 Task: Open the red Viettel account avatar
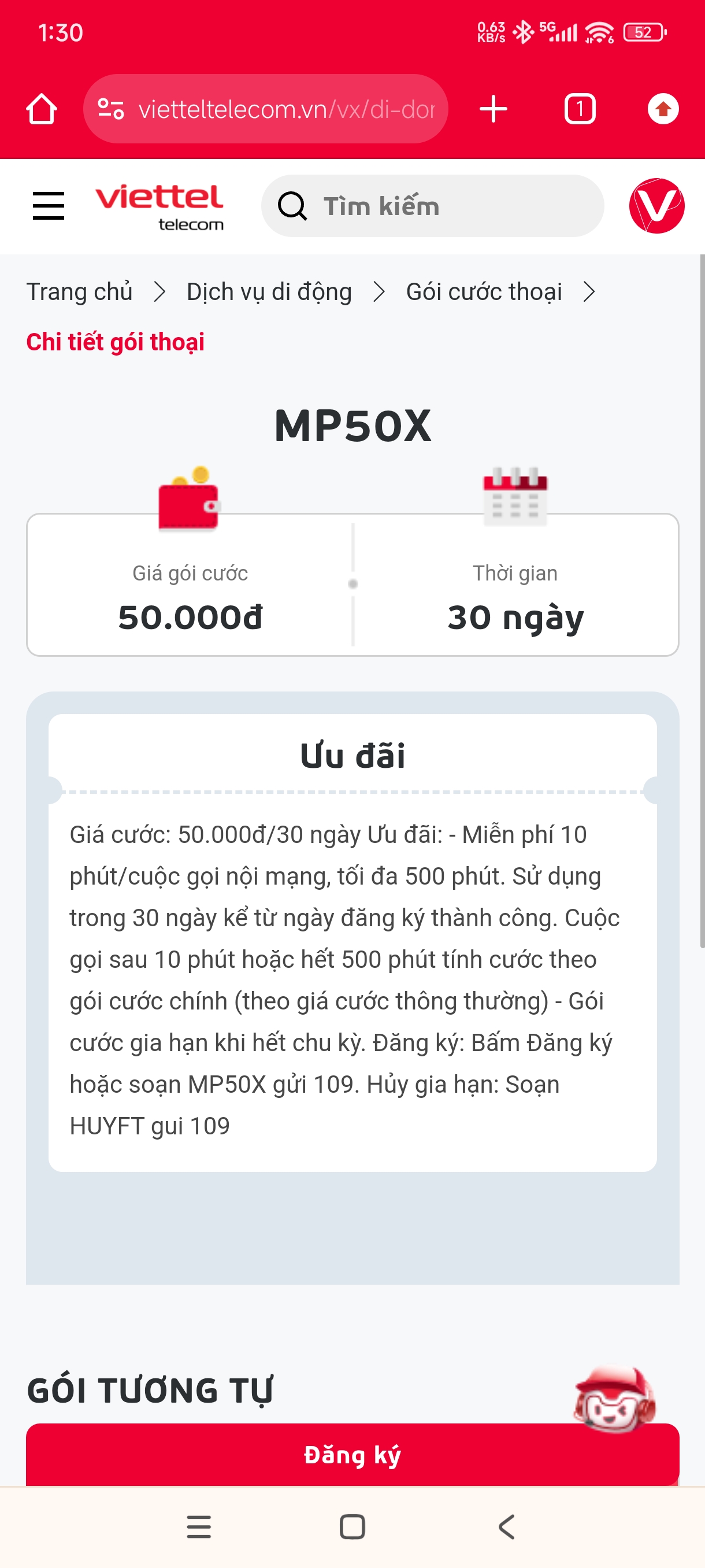pos(658,205)
